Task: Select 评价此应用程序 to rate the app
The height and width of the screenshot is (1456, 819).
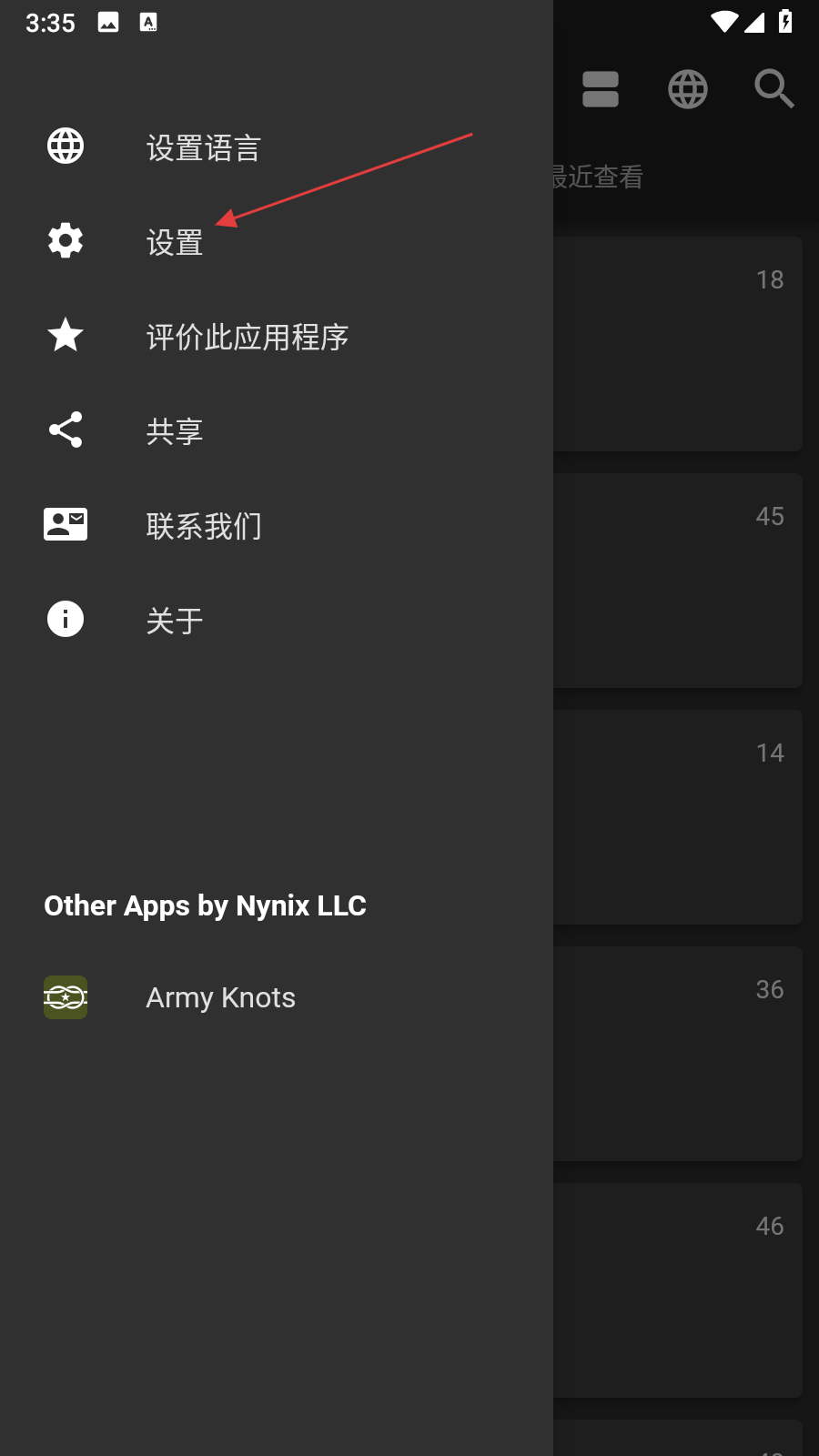Action: [x=247, y=337]
